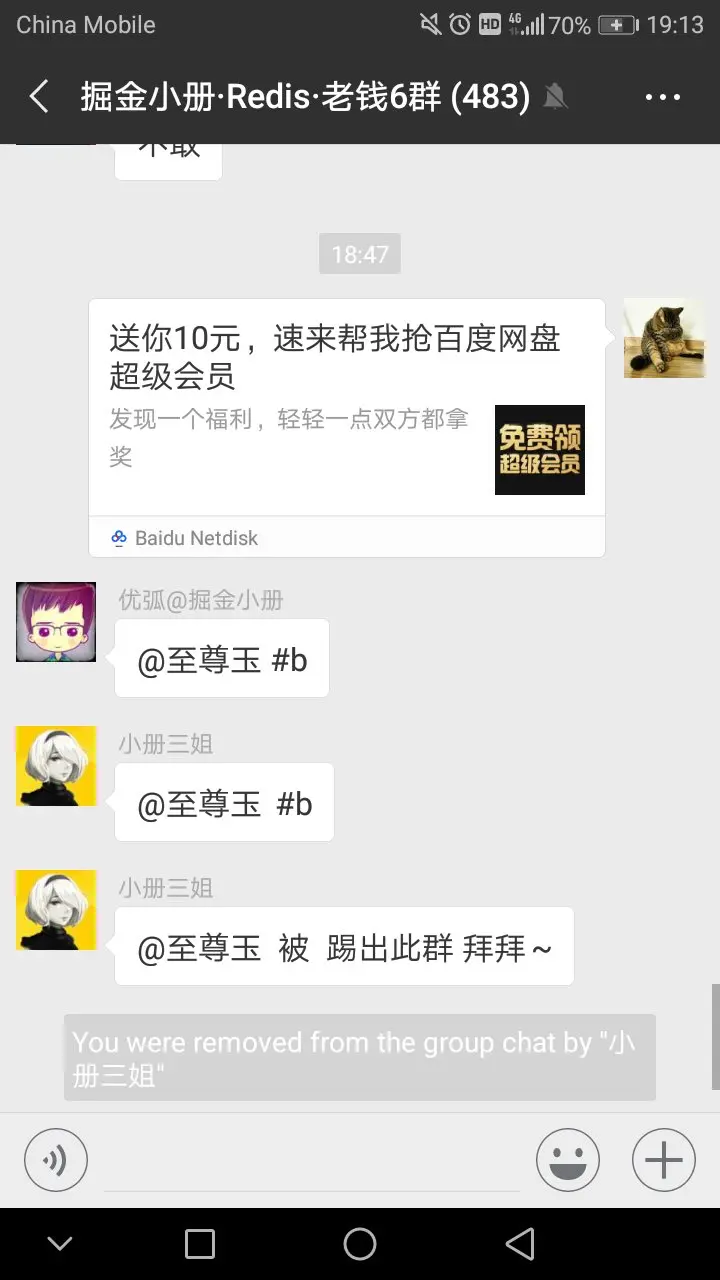
Task: Go back from the group chat
Action: pyautogui.click(x=39, y=97)
